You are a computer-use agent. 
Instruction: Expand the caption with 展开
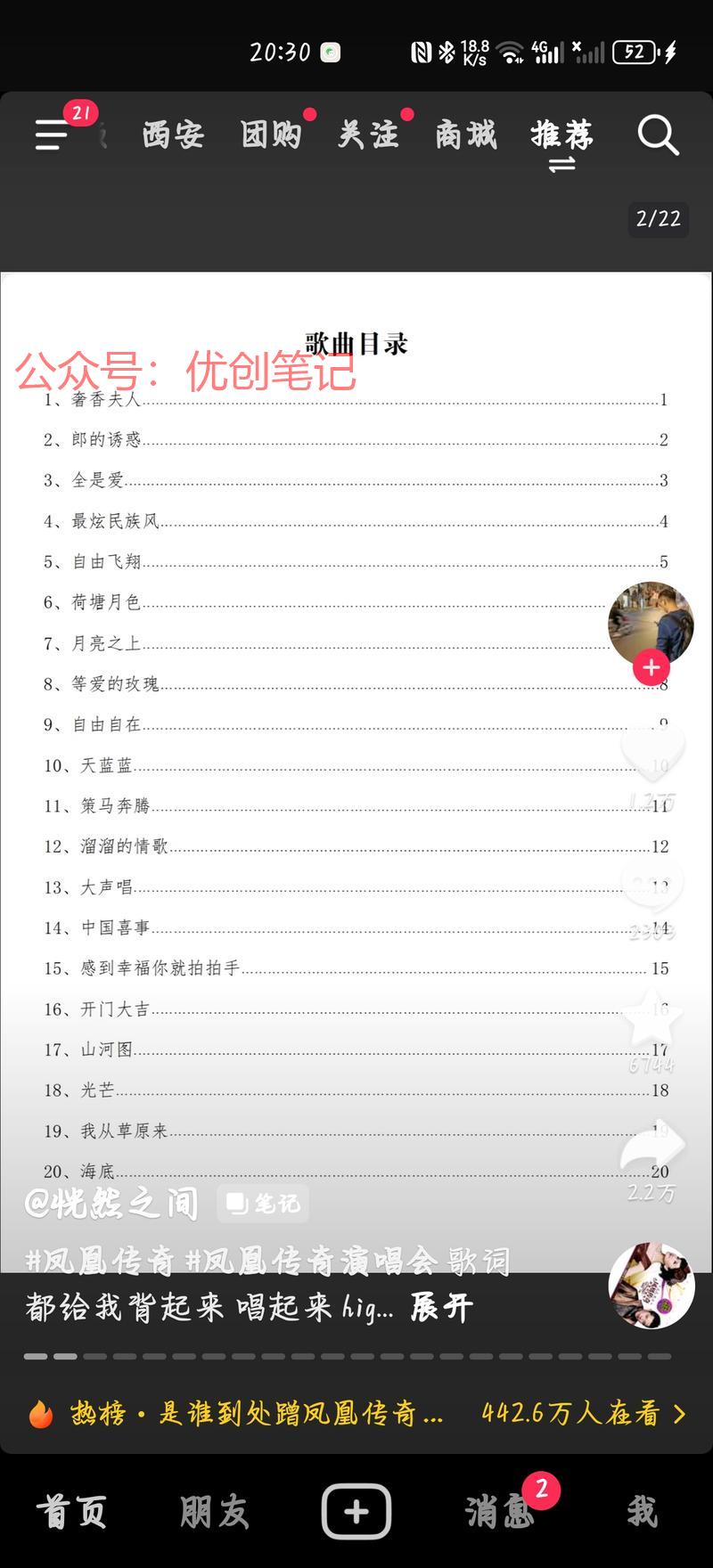441,1309
